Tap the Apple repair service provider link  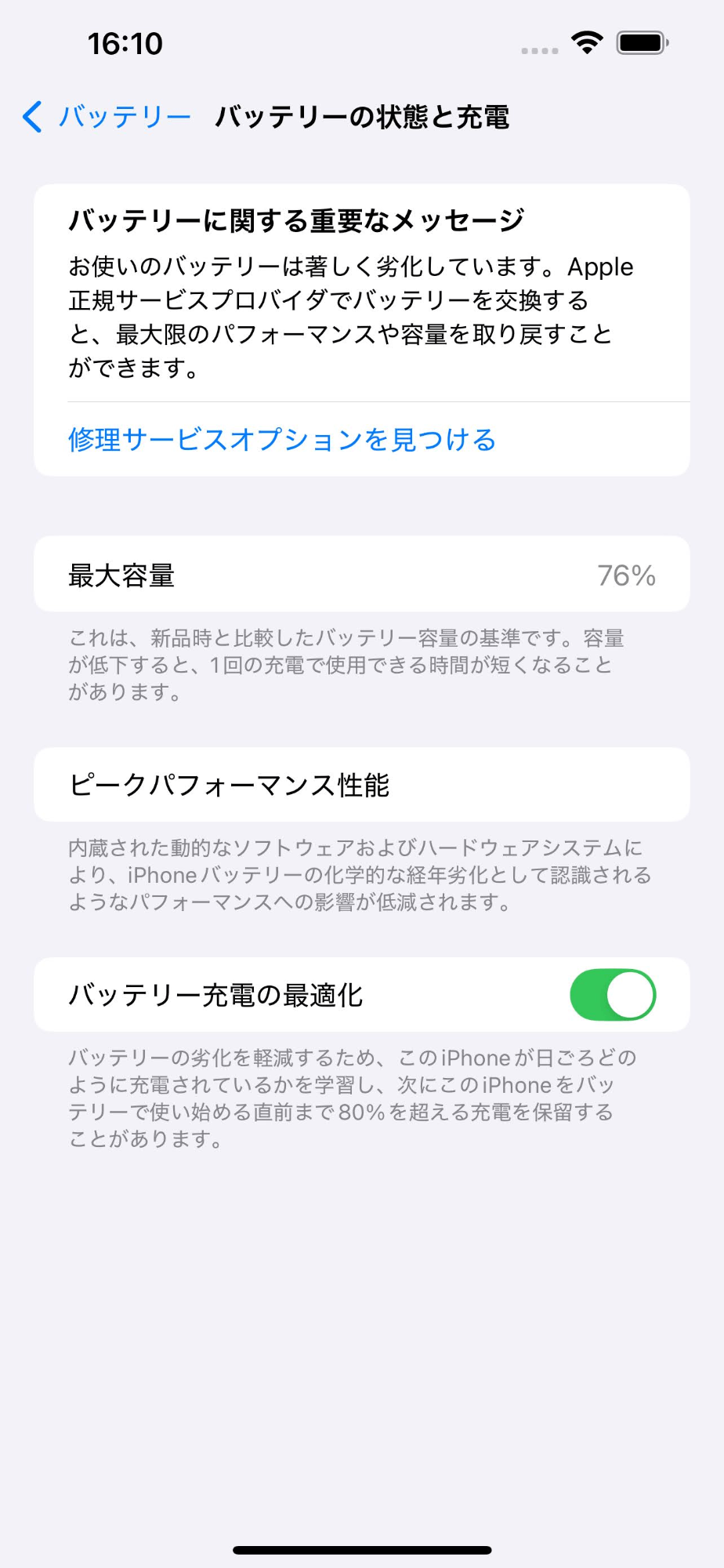coord(281,440)
